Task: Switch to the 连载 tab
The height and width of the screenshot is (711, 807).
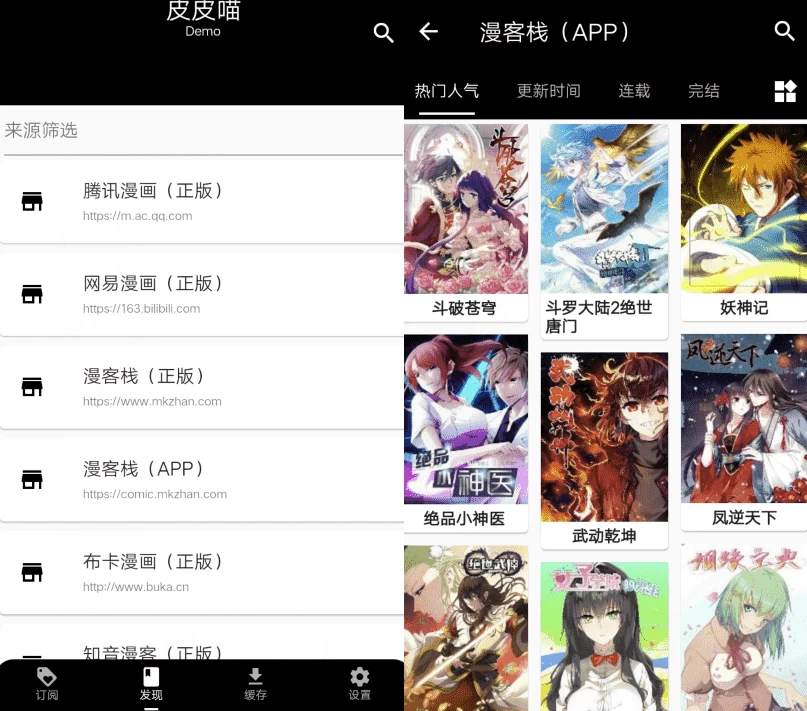Action: [x=634, y=91]
